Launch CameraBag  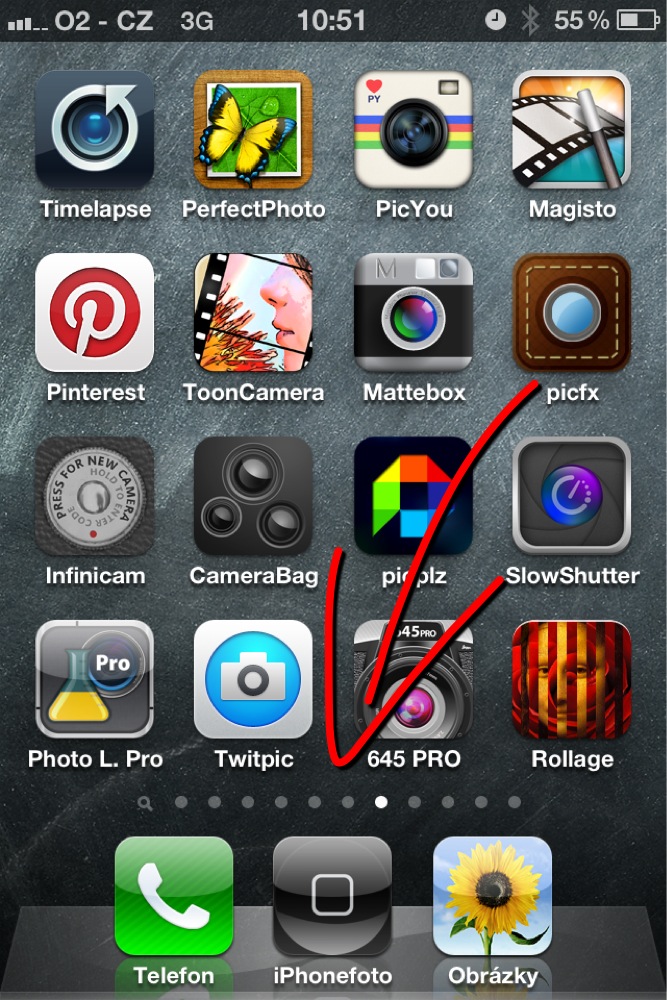click(x=253, y=496)
